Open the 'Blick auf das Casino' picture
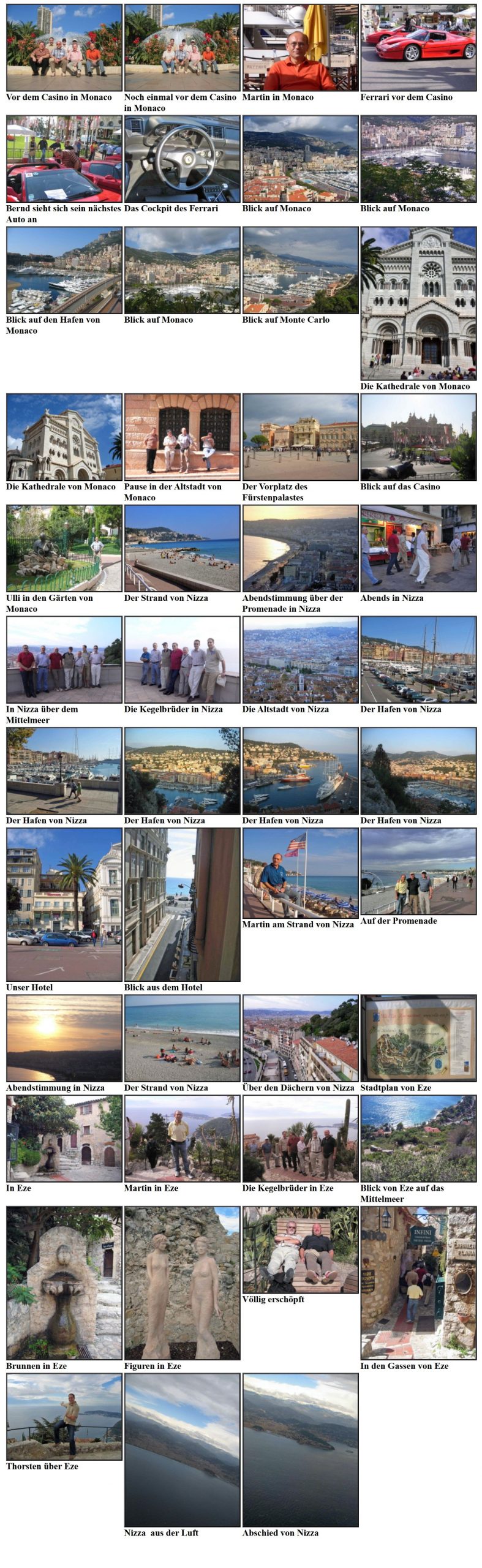Image resolution: width=482 pixels, height=1568 pixels. pyautogui.click(x=418, y=437)
